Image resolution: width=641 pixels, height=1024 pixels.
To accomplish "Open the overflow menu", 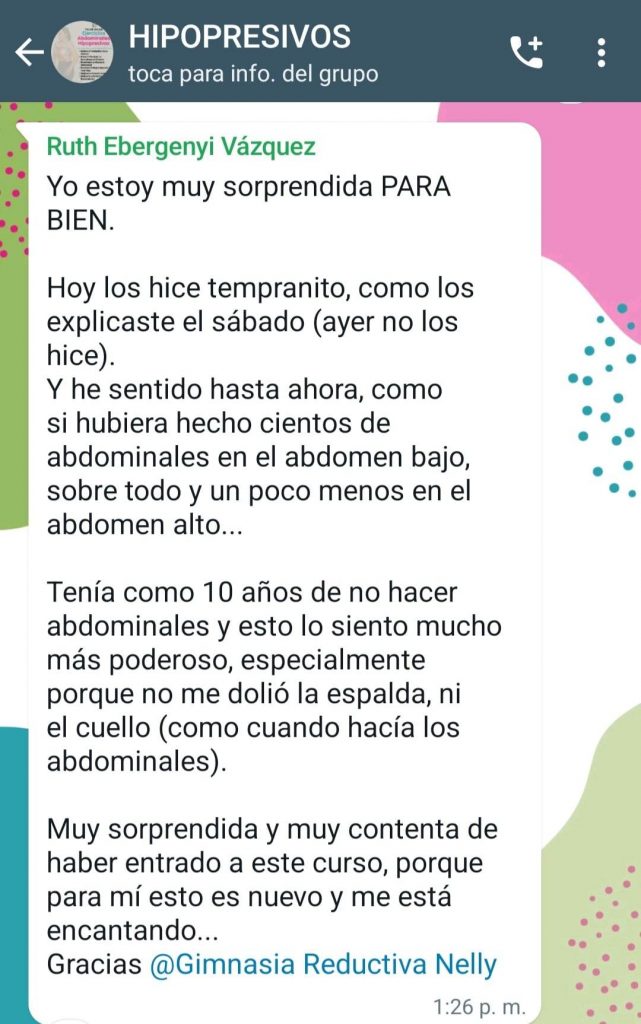I will [x=601, y=52].
